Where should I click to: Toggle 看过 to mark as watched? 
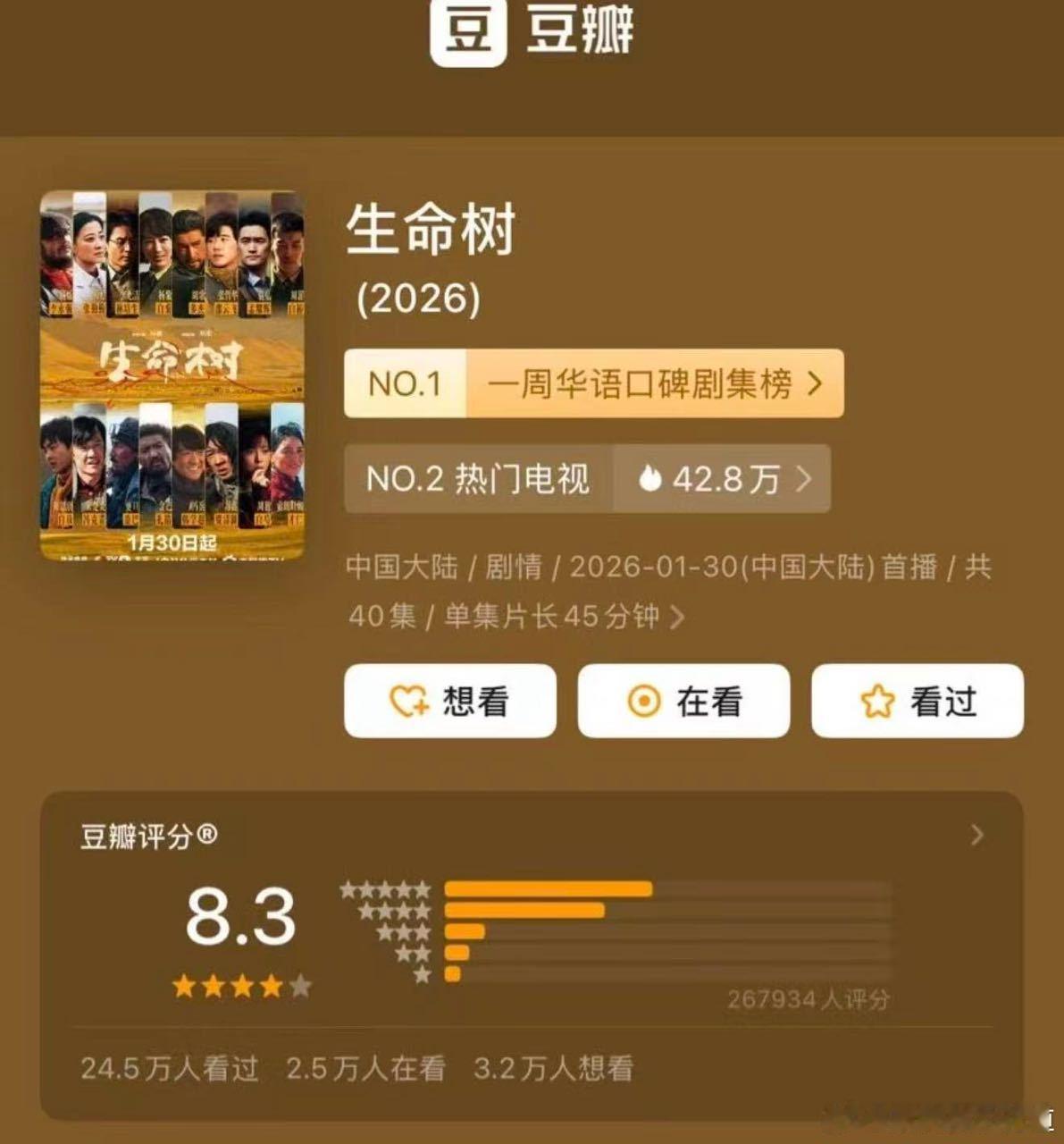(x=916, y=702)
